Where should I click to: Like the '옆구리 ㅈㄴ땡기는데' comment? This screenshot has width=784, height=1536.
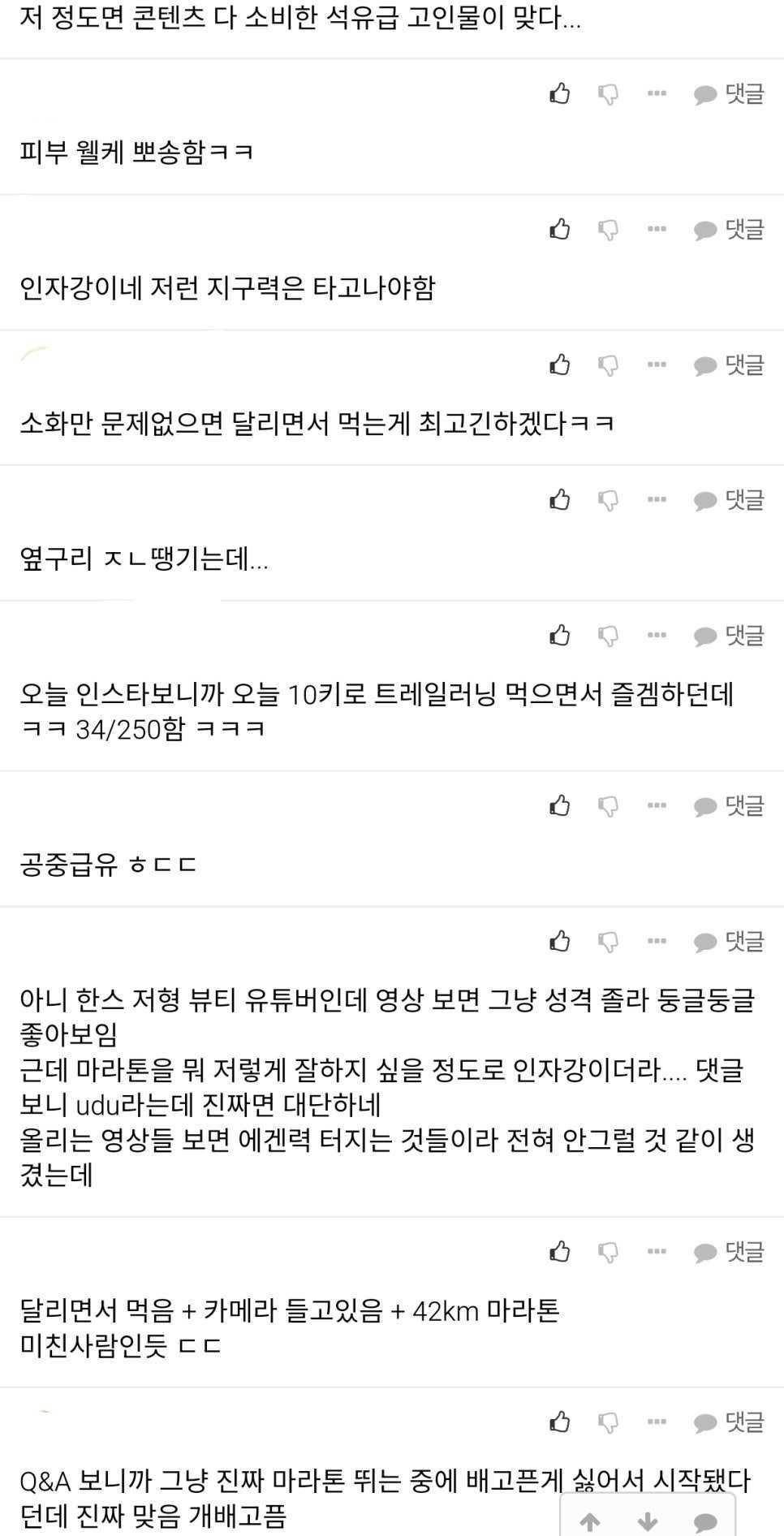[560, 499]
